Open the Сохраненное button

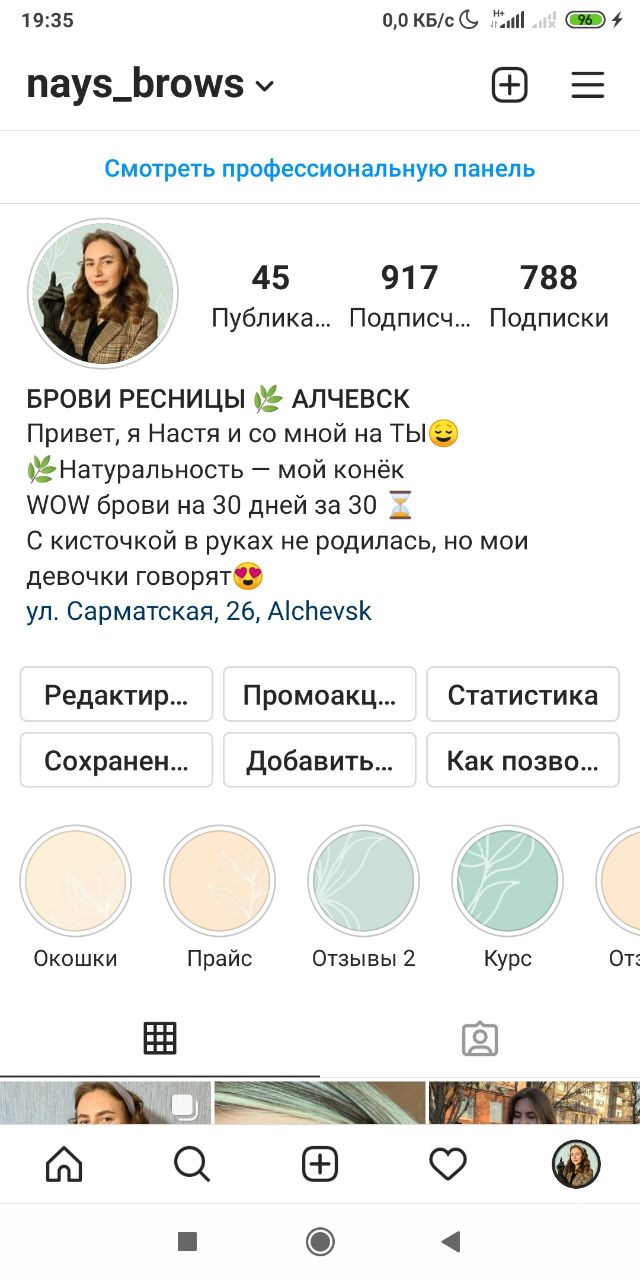[116, 761]
